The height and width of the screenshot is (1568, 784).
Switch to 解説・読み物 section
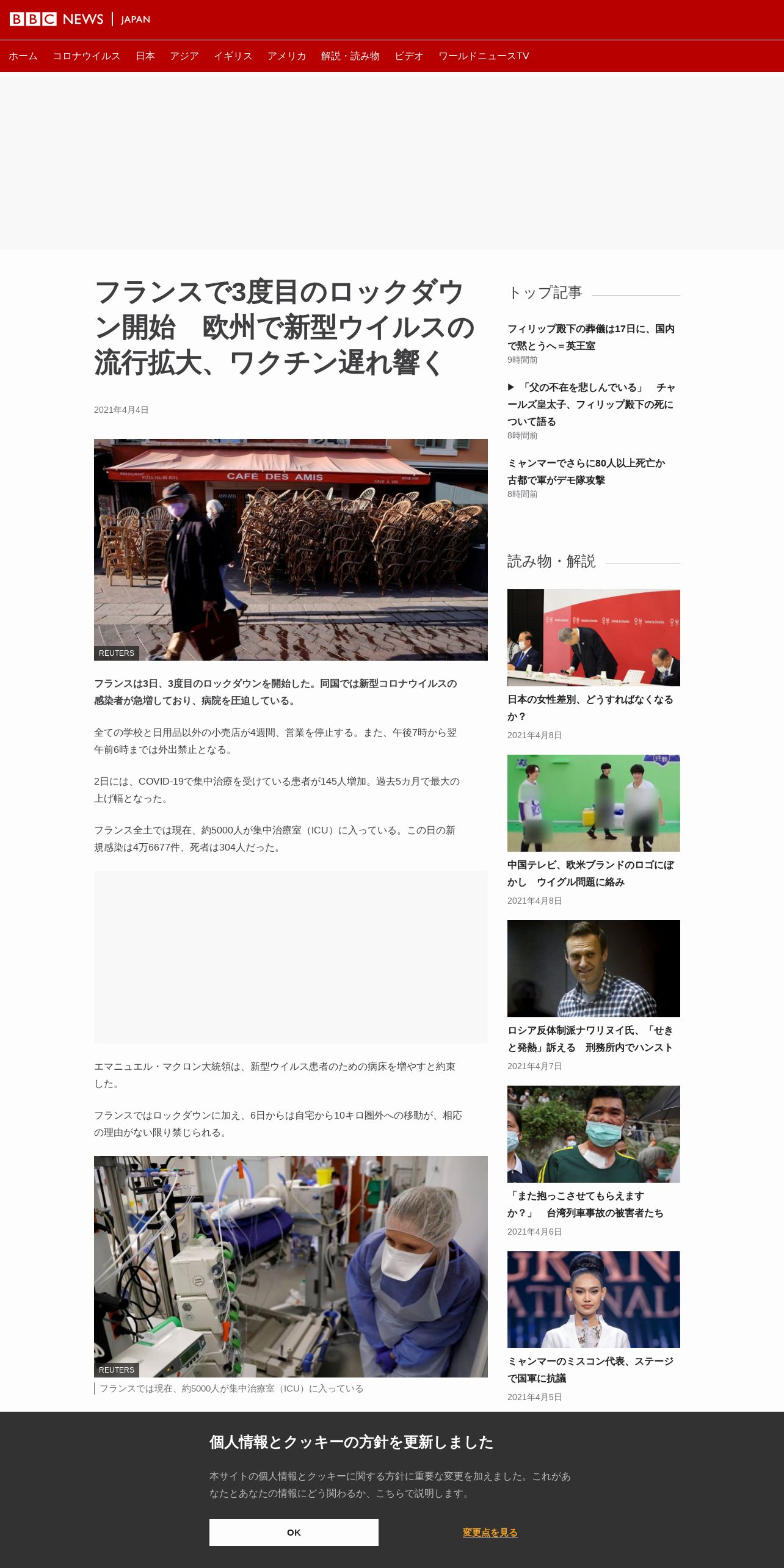pos(350,56)
